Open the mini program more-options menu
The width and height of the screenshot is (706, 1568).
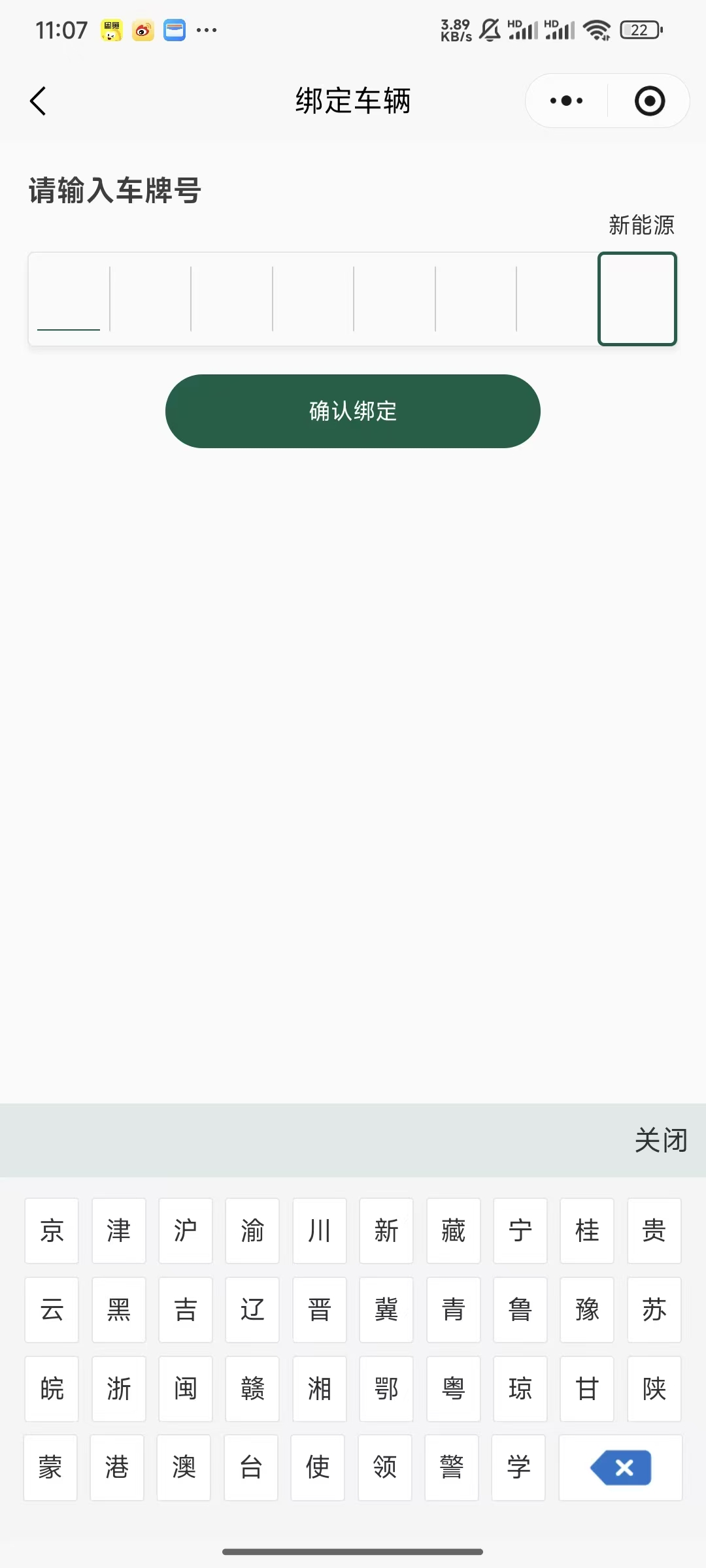566,101
